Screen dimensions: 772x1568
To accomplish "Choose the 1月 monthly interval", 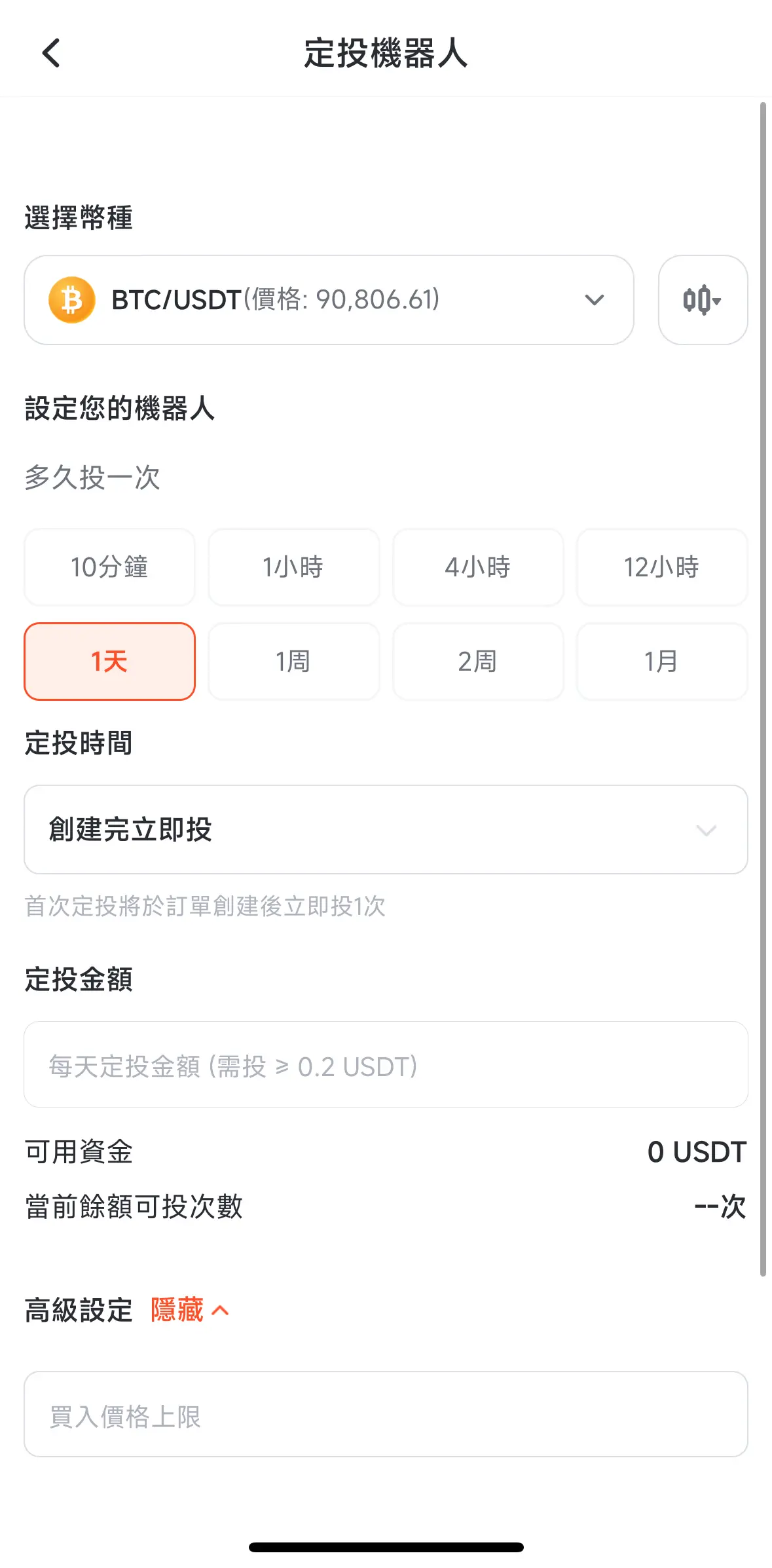I will (x=661, y=662).
